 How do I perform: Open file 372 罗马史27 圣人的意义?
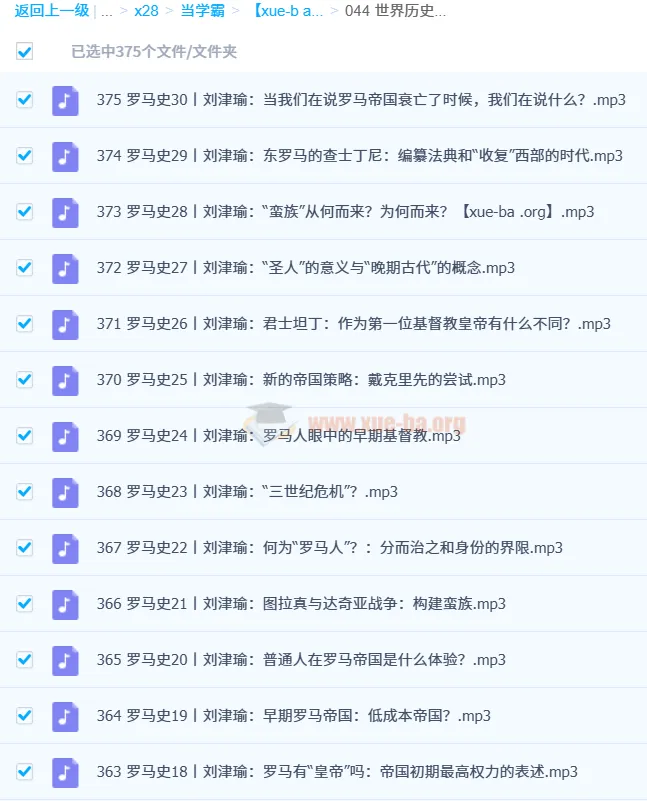tap(305, 268)
